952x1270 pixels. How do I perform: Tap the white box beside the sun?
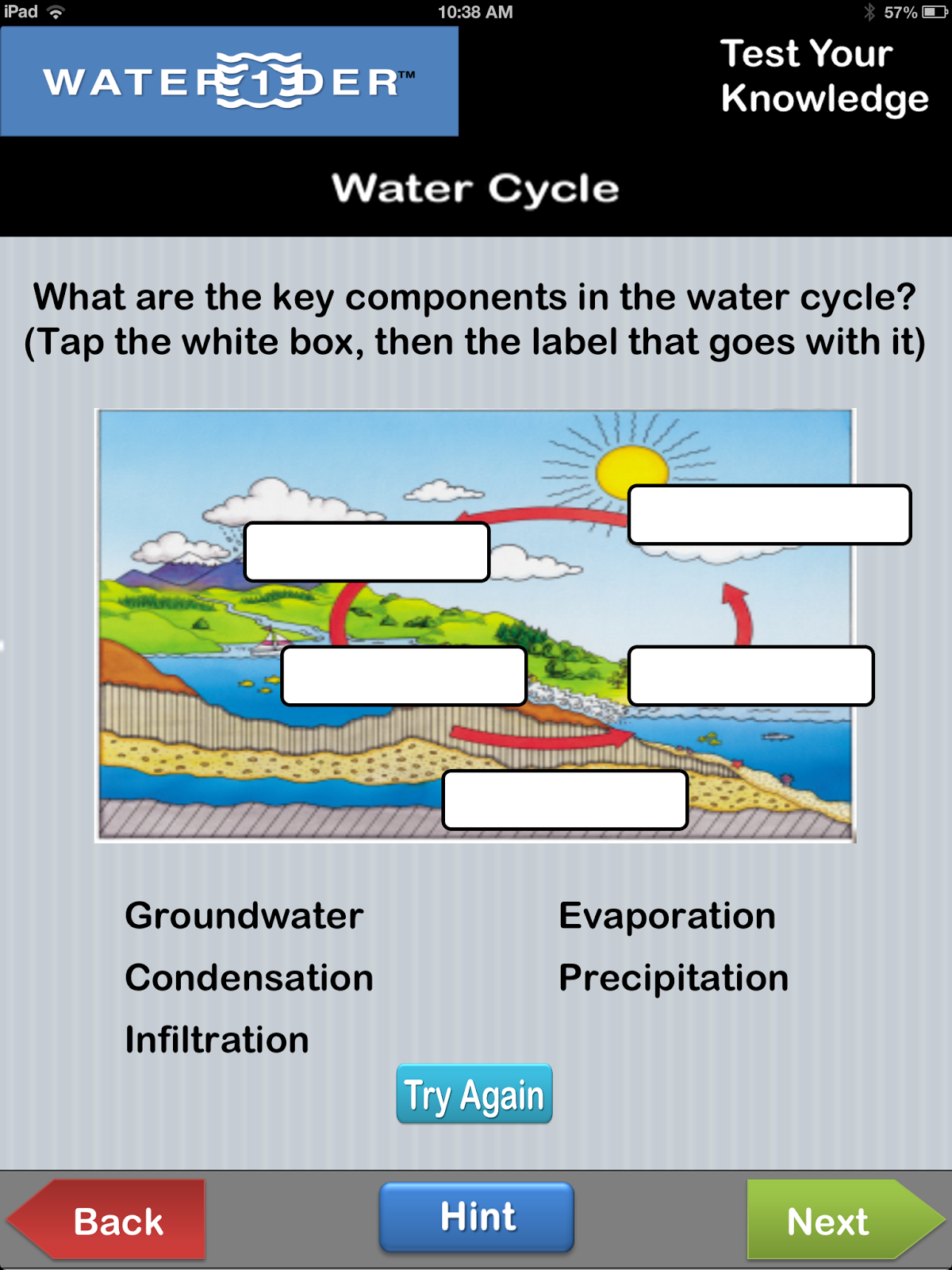pos(770,515)
